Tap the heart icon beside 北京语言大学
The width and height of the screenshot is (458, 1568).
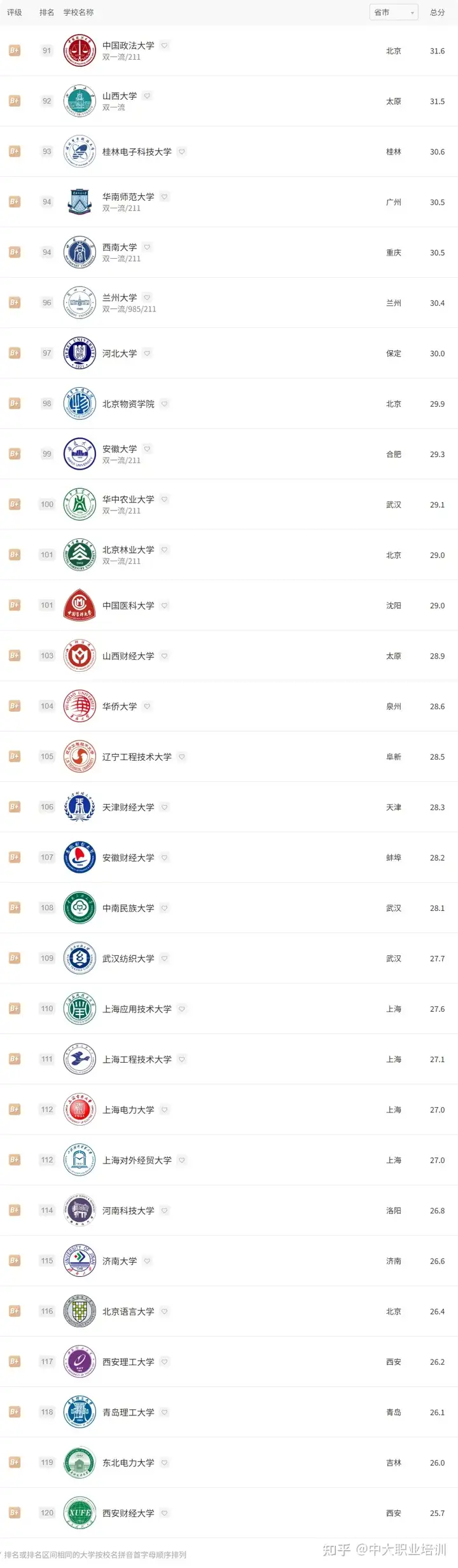165,1311
